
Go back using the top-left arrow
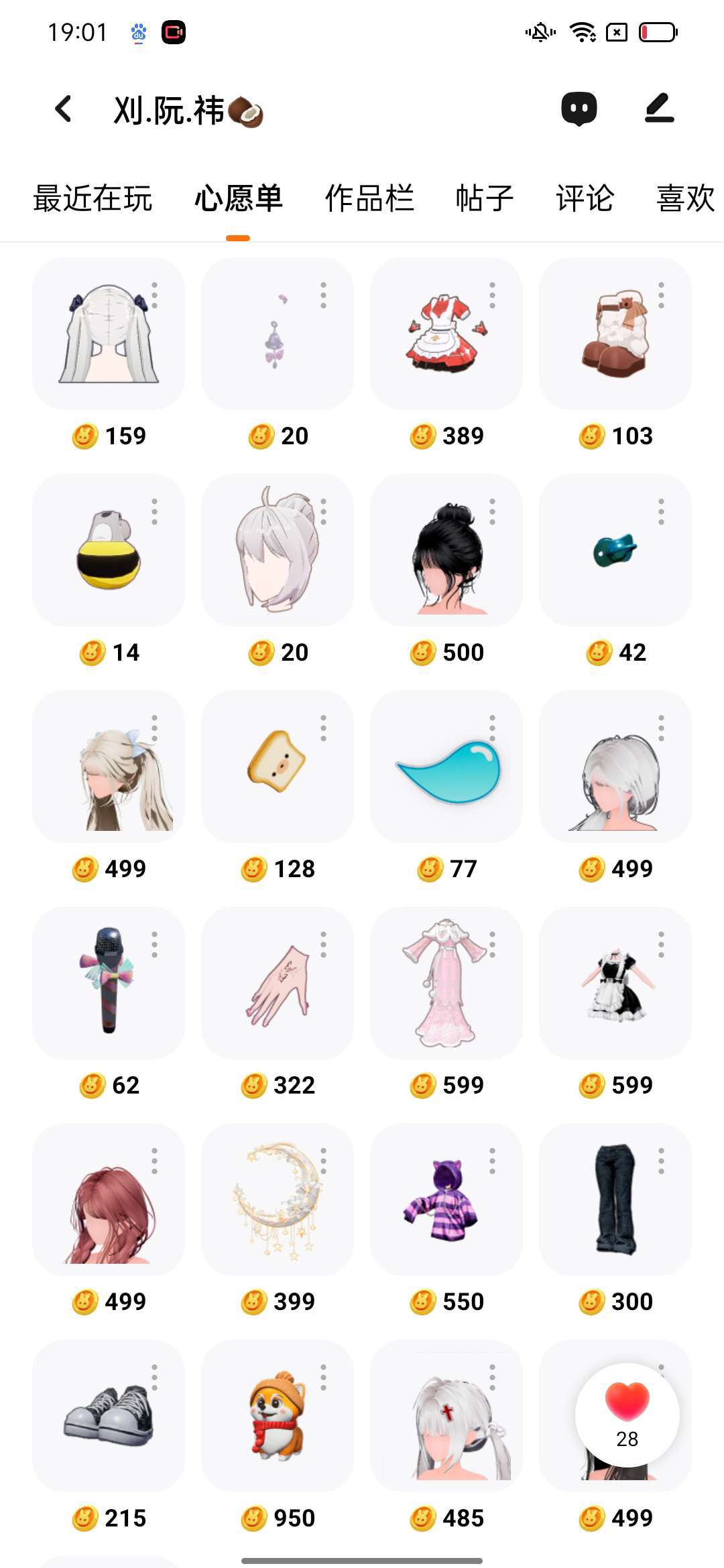pyautogui.click(x=64, y=109)
